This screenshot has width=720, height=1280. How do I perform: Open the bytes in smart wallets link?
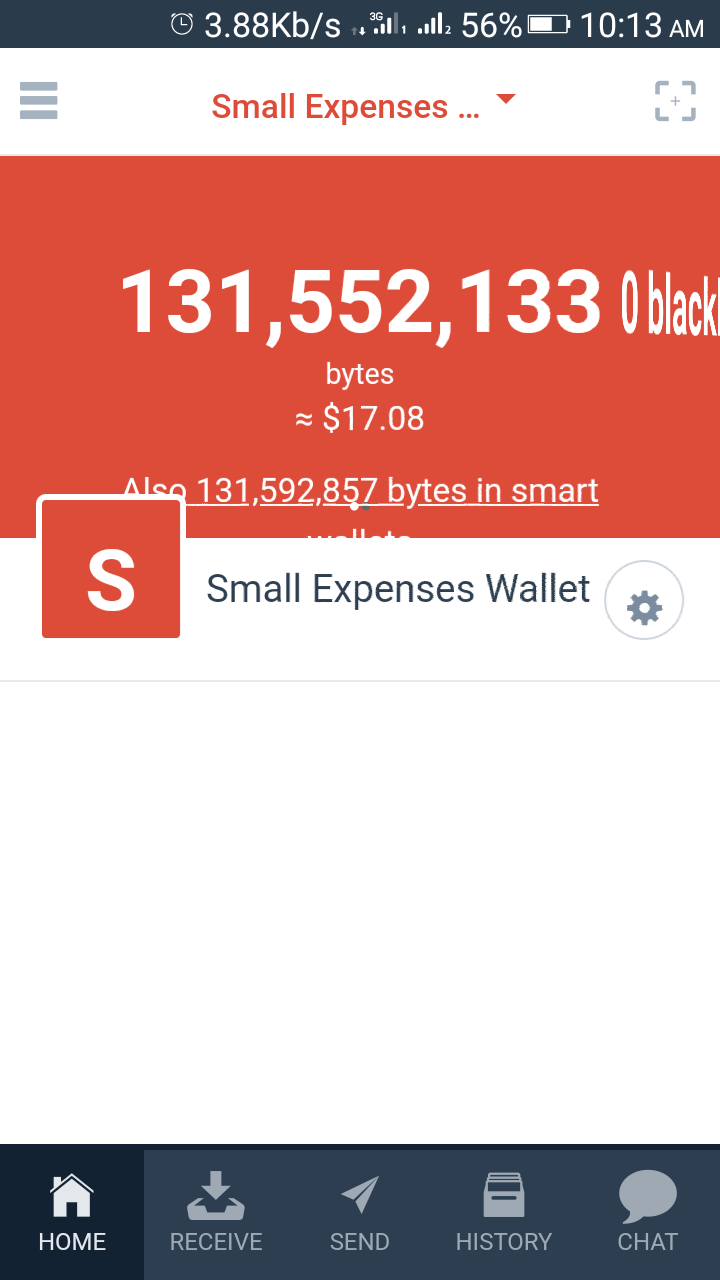point(396,491)
